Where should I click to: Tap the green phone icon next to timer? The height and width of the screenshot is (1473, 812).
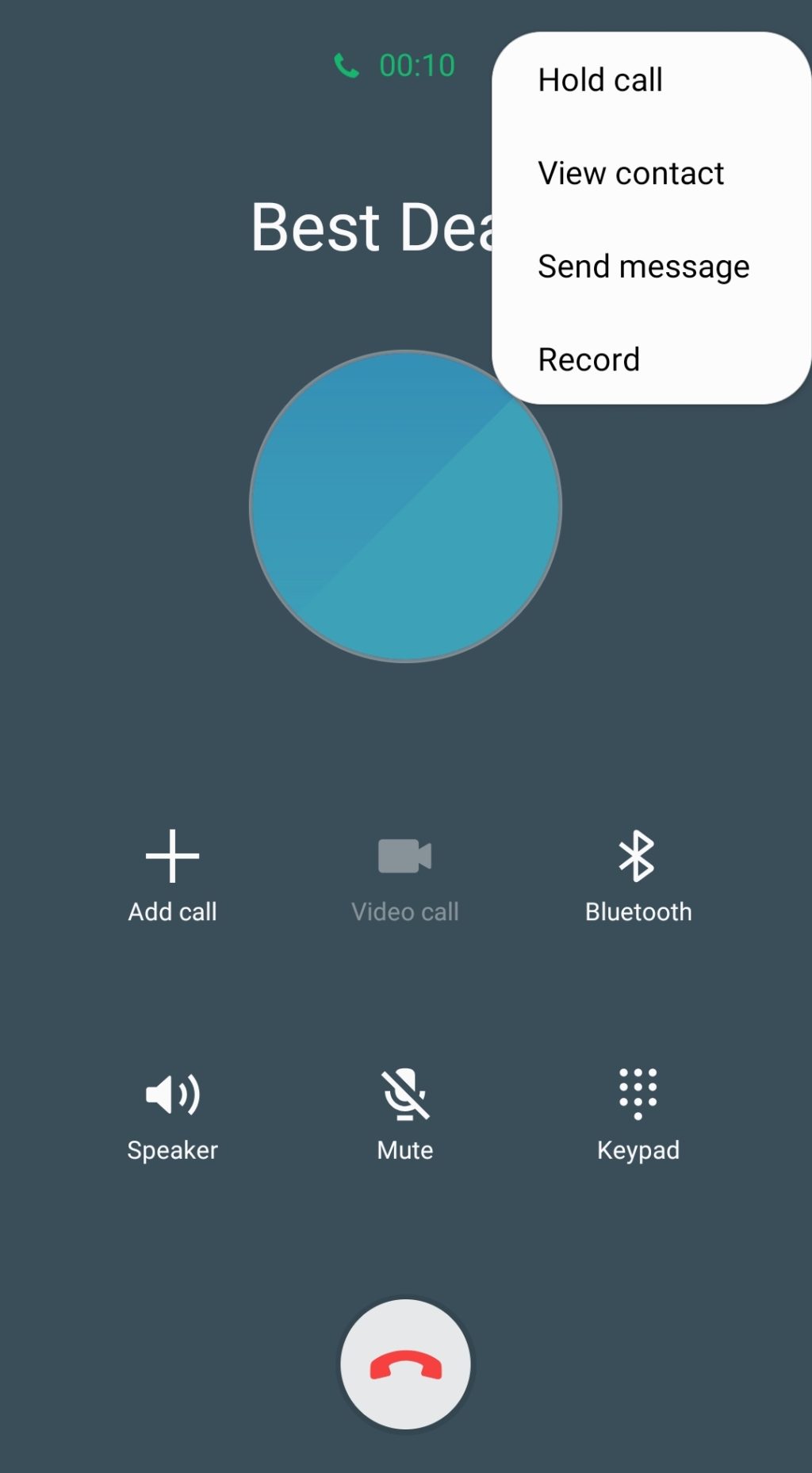pyautogui.click(x=347, y=67)
